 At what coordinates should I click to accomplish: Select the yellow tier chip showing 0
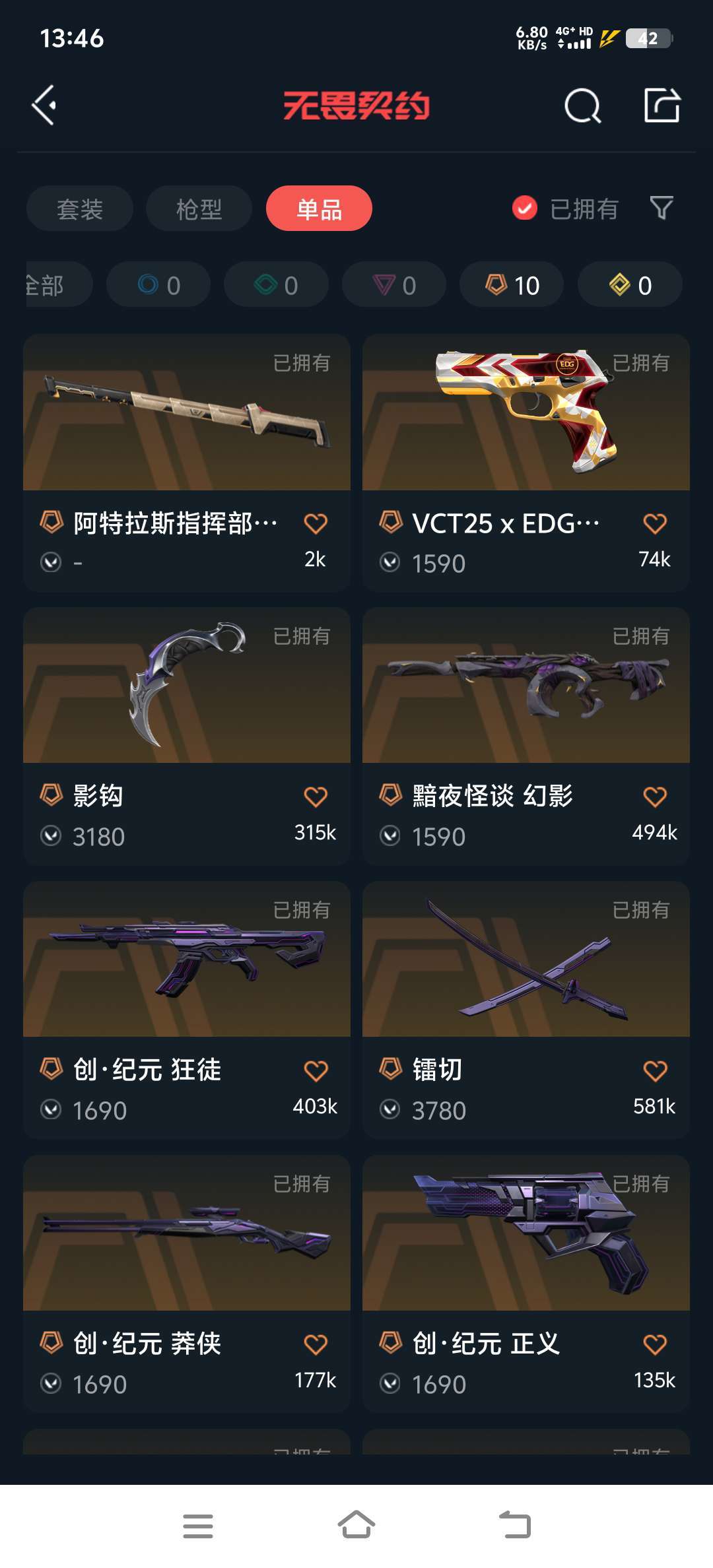630,284
